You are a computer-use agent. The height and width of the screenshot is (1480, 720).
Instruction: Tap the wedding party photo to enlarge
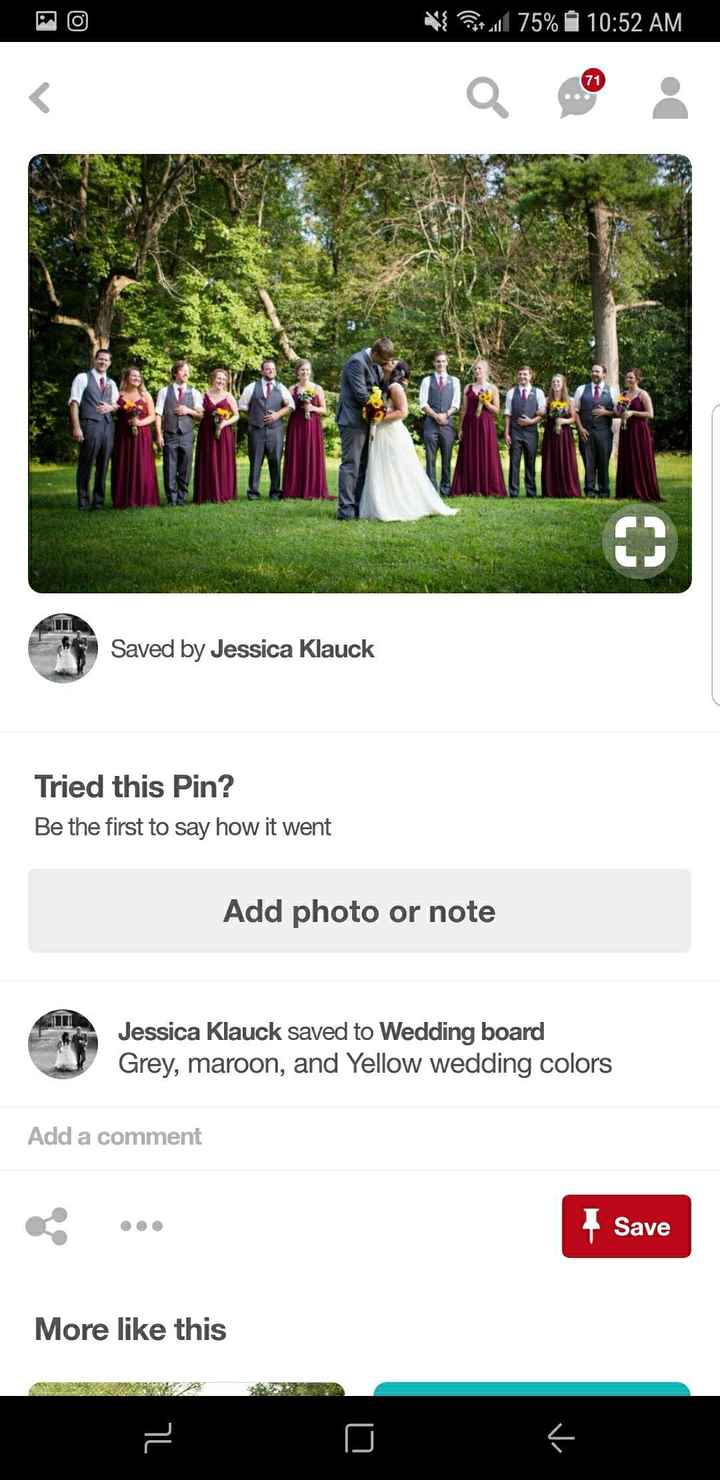[x=360, y=372]
